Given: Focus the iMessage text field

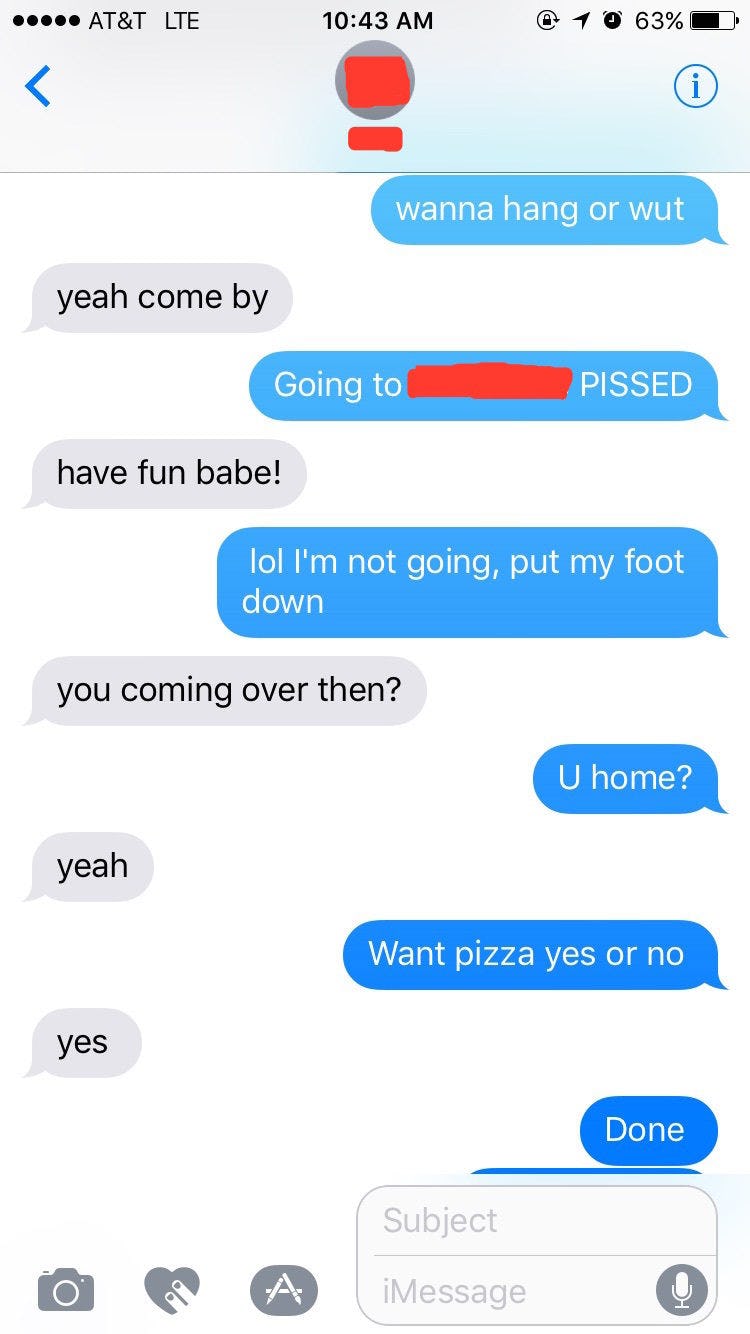Looking at the screenshot, I should [x=510, y=1291].
